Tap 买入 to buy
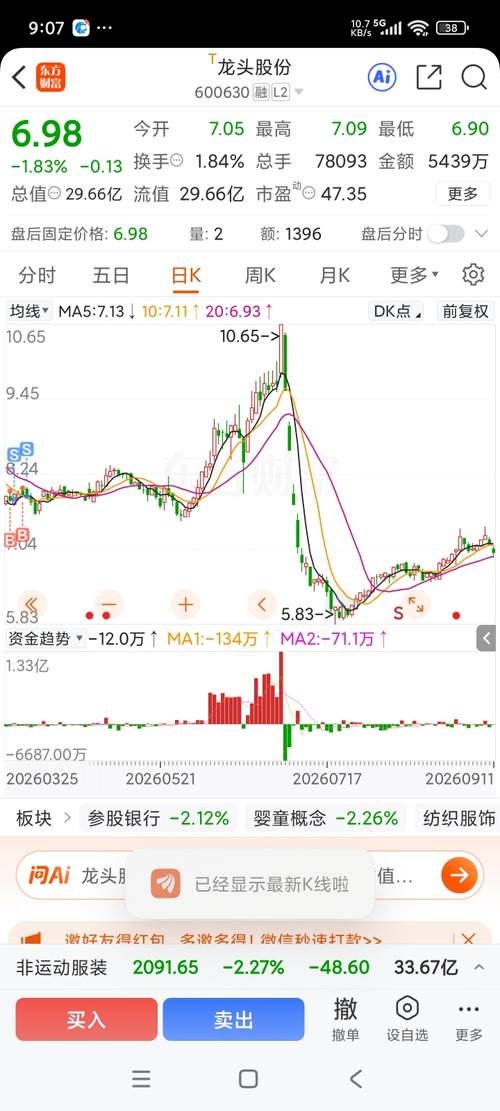The width and height of the screenshot is (500, 1111). (86, 1020)
